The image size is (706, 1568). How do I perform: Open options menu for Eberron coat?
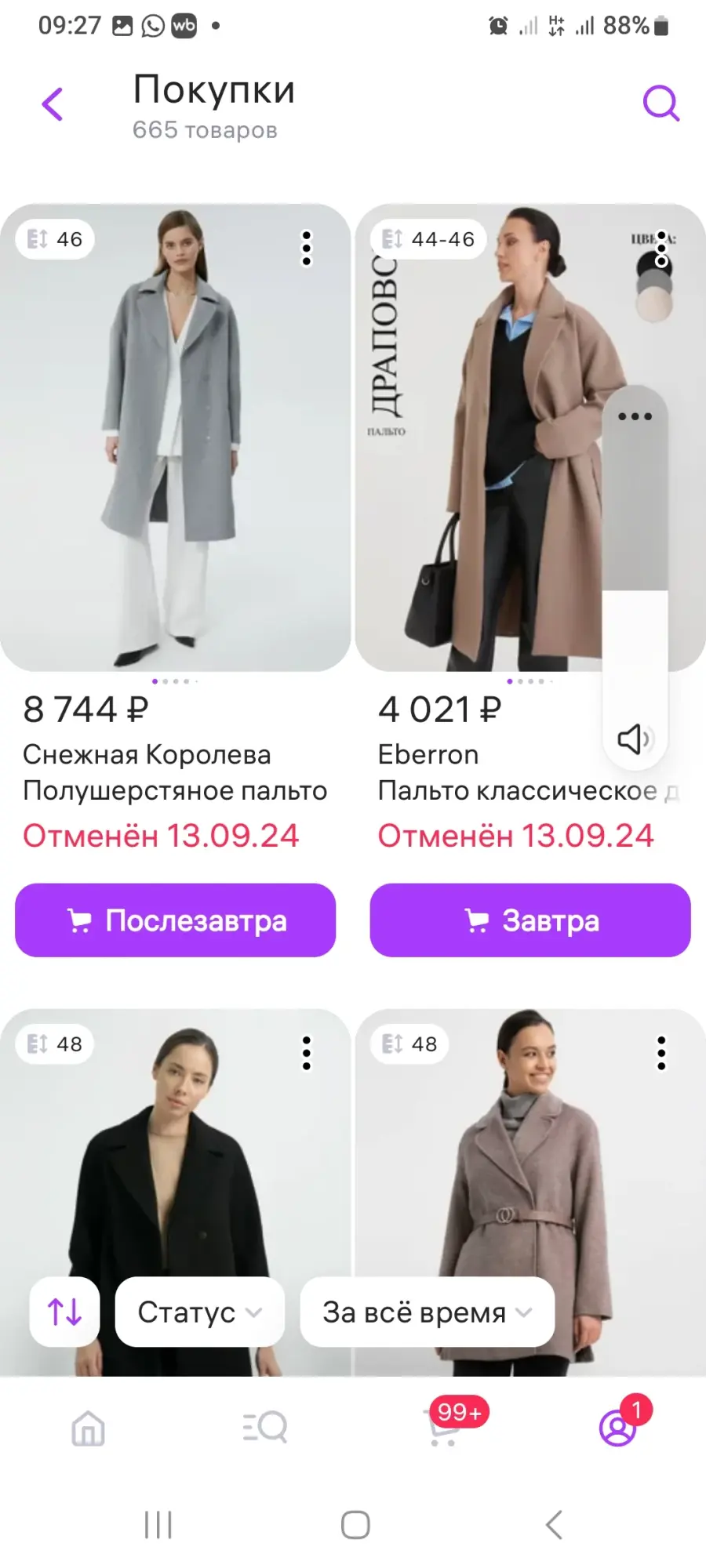661,249
